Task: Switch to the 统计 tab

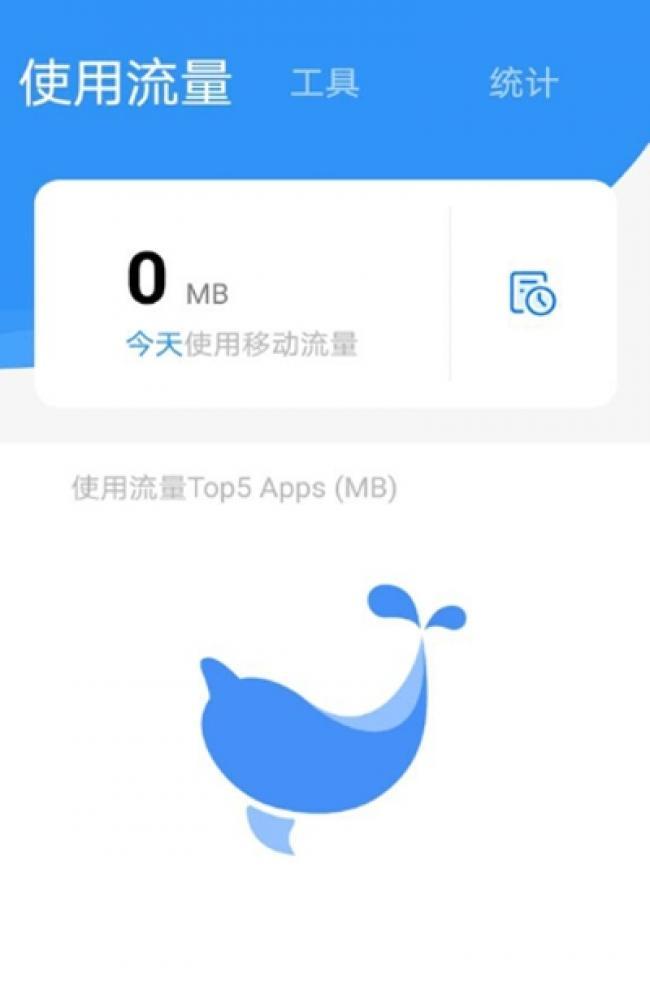Action: pyautogui.click(x=523, y=84)
